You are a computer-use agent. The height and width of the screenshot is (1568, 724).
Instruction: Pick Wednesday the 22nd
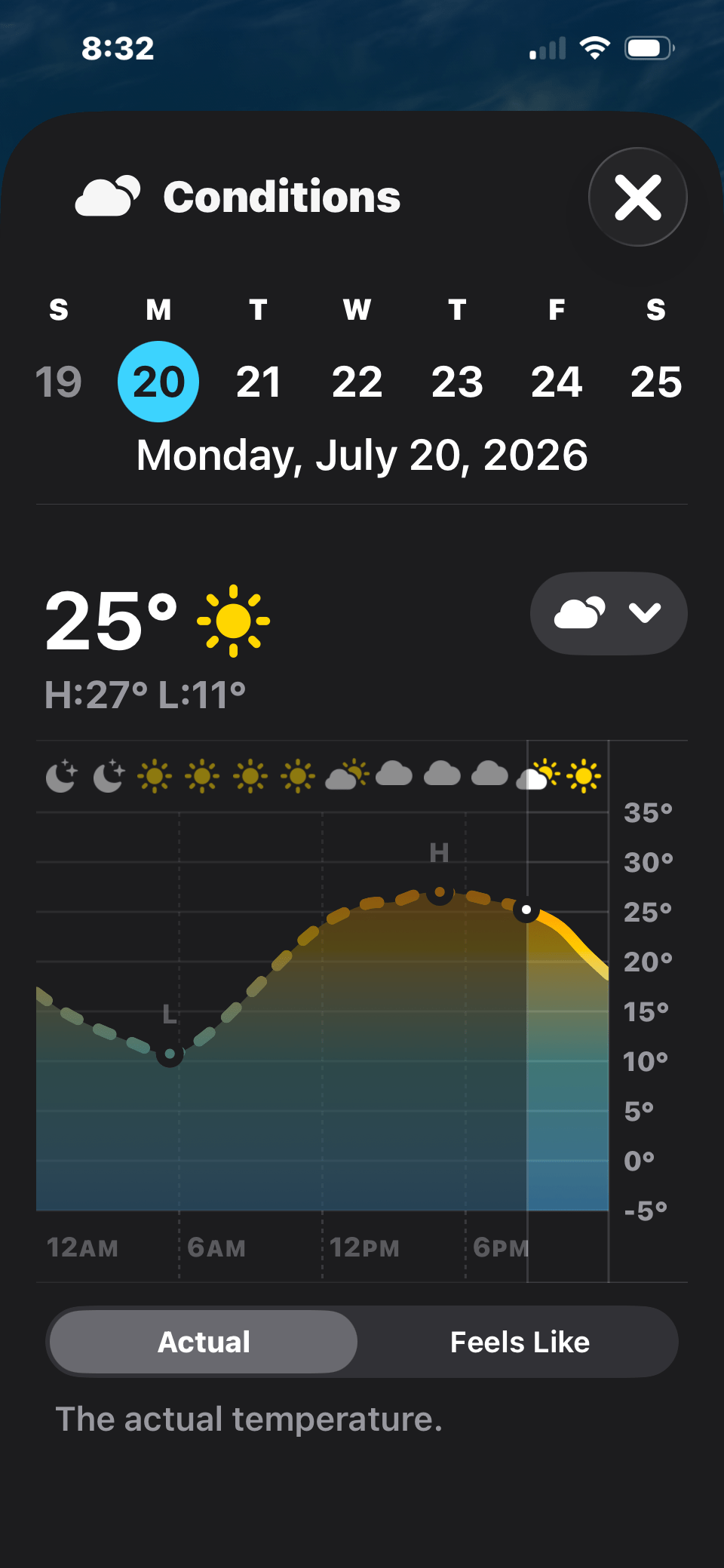tap(357, 382)
